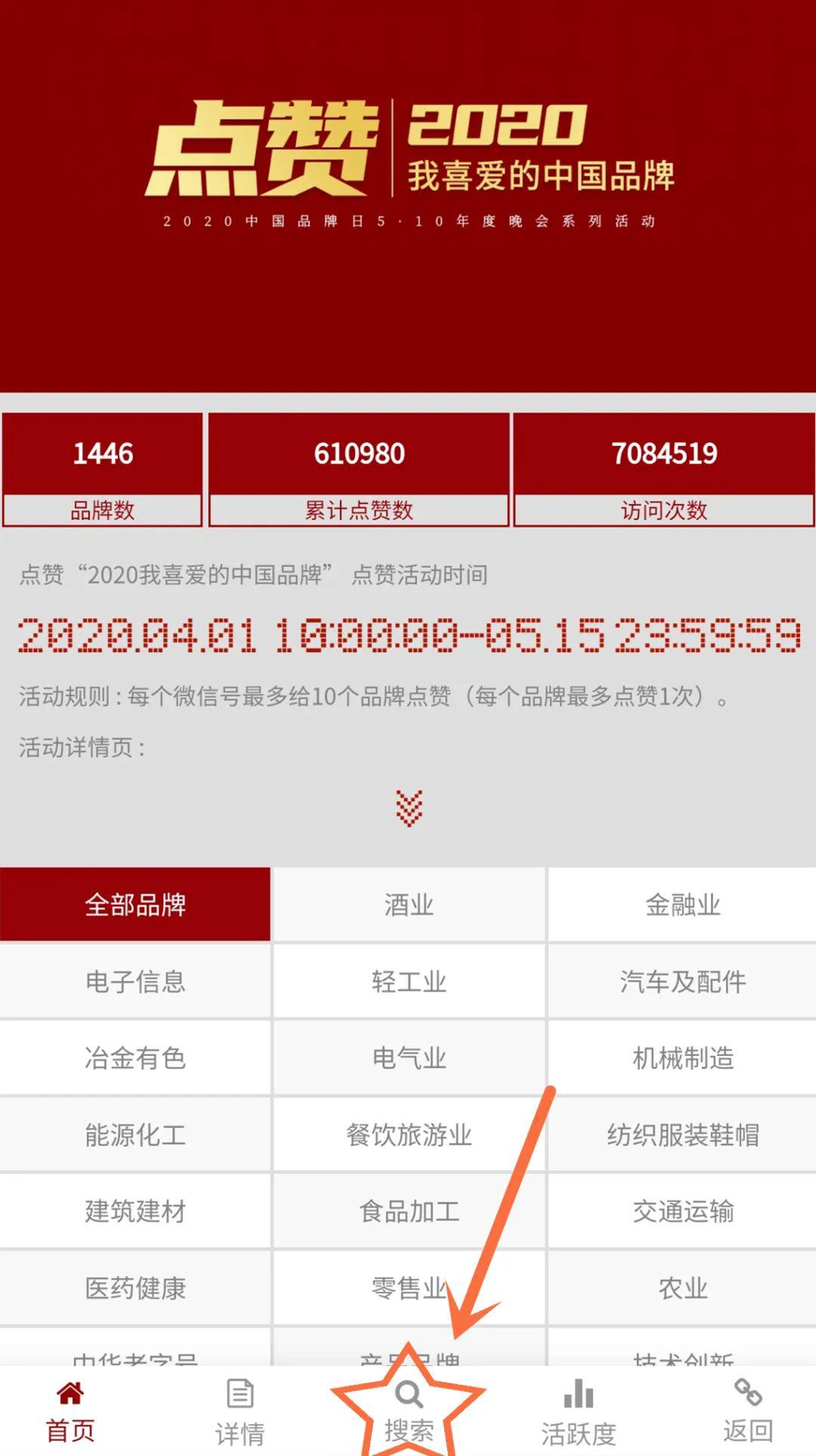View the 活跃度 bar chart icon
The height and width of the screenshot is (1456, 816).
(x=576, y=1408)
